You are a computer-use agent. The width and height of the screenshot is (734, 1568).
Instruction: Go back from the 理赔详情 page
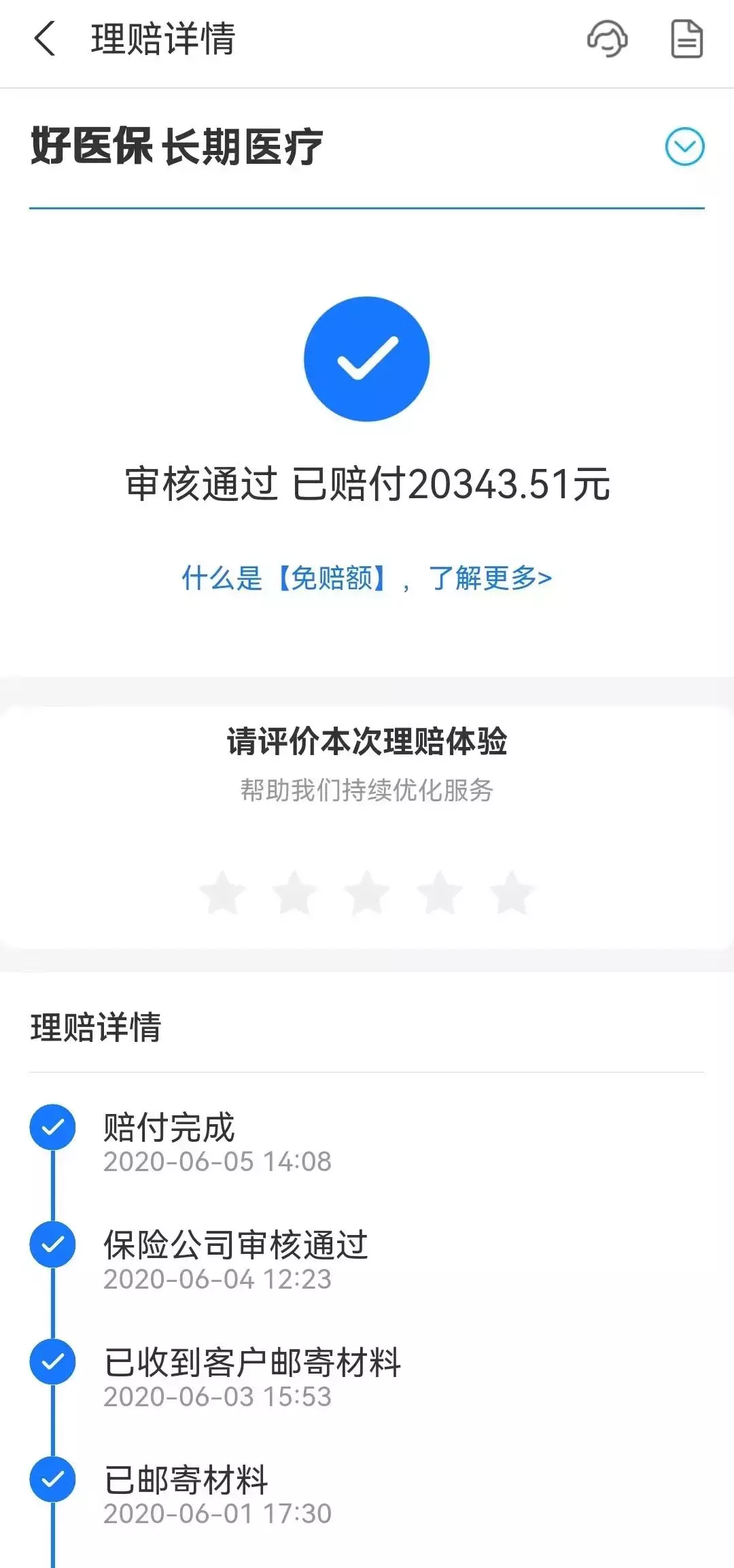[x=44, y=39]
